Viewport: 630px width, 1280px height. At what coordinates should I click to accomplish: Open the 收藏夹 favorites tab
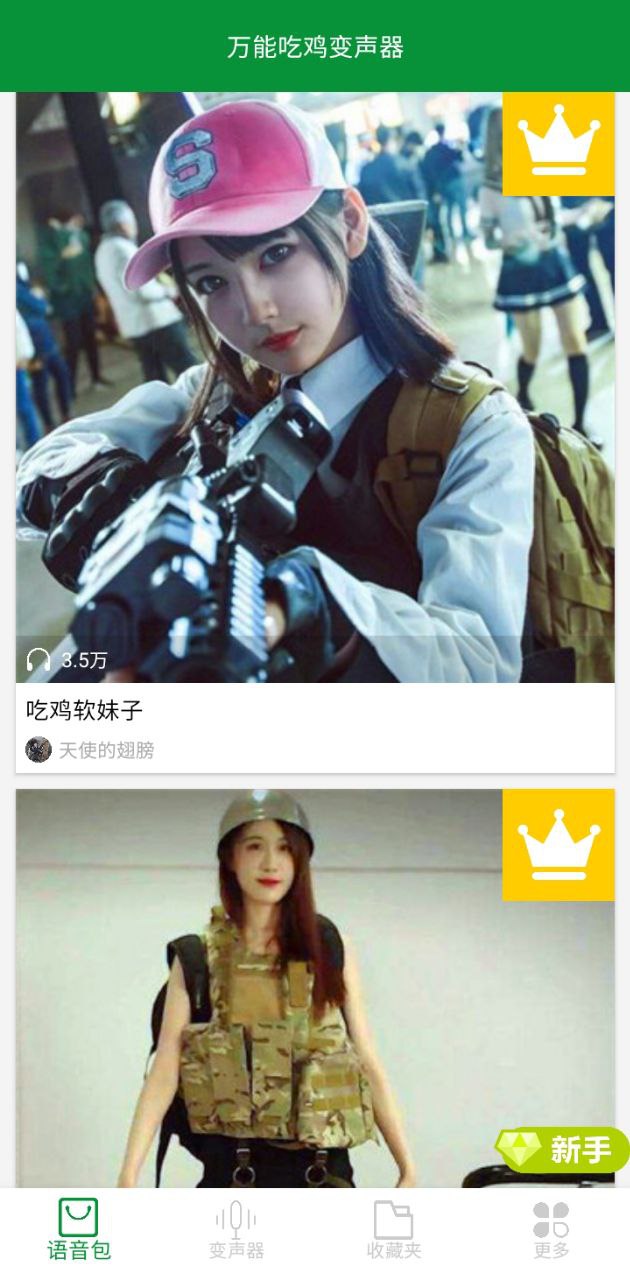click(x=393, y=1229)
